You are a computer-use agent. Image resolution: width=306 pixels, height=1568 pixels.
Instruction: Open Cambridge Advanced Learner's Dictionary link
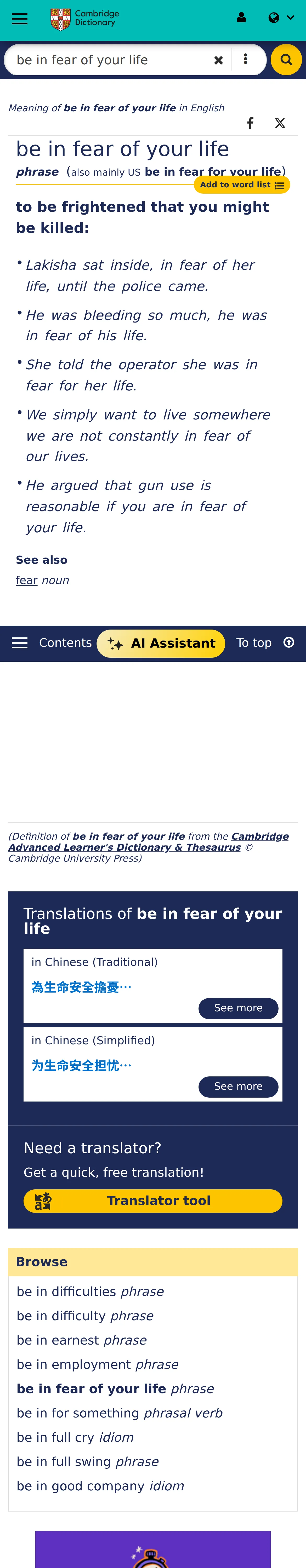[x=124, y=842]
